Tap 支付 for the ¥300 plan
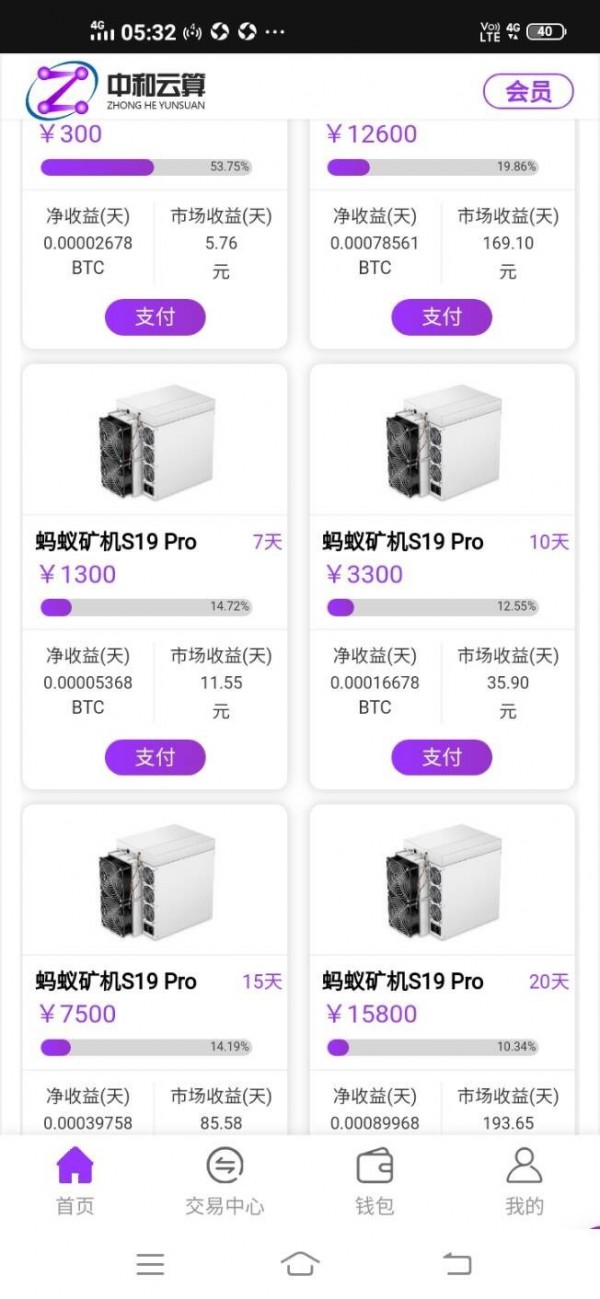Screen dimensions: 600x1299 click(x=155, y=317)
